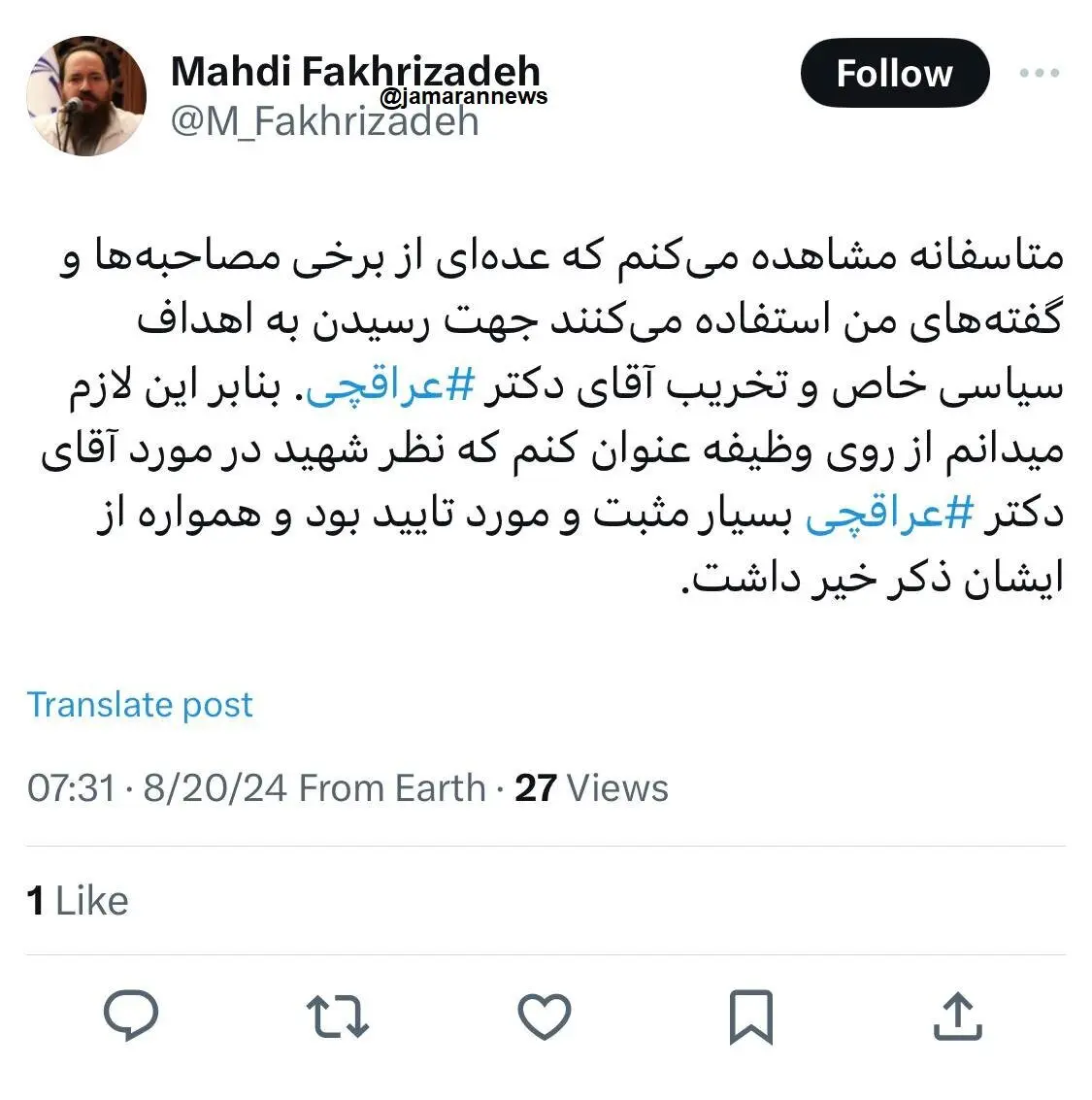Like the post with the heart icon

click(x=544, y=1016)
